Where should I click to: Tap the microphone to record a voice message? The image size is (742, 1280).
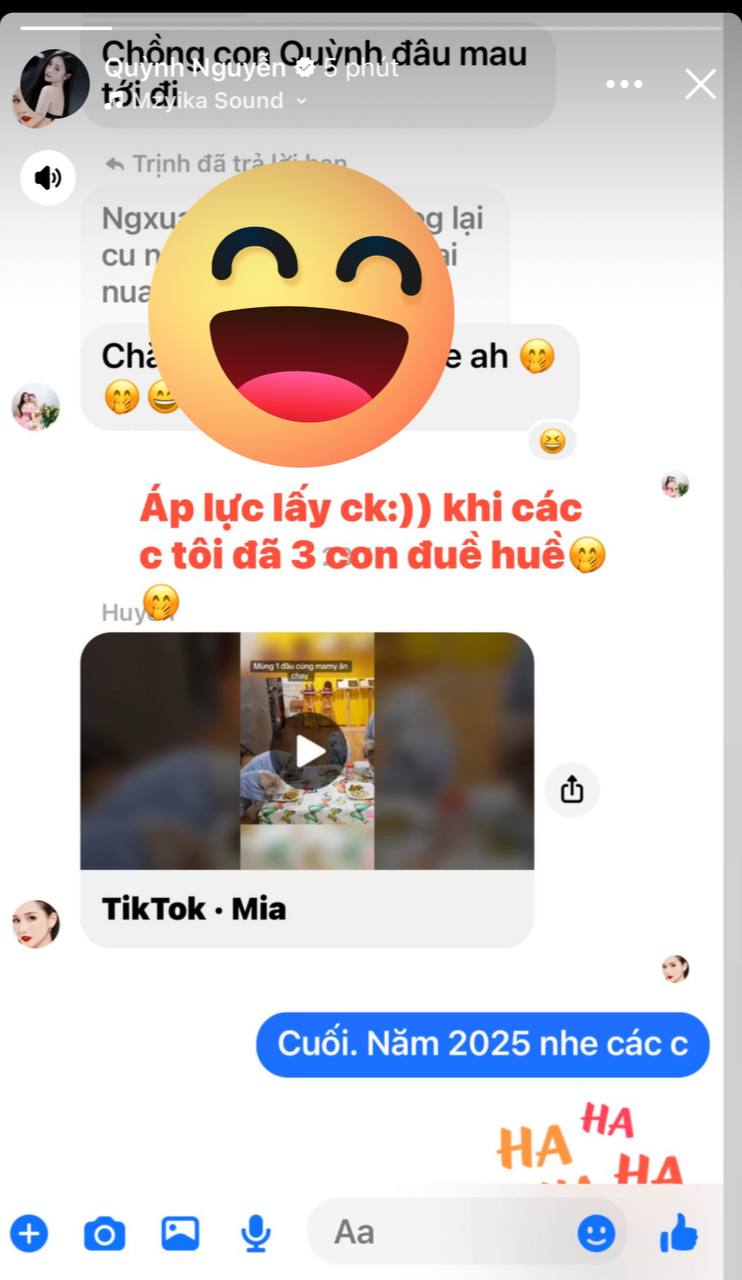(256, 1233)
